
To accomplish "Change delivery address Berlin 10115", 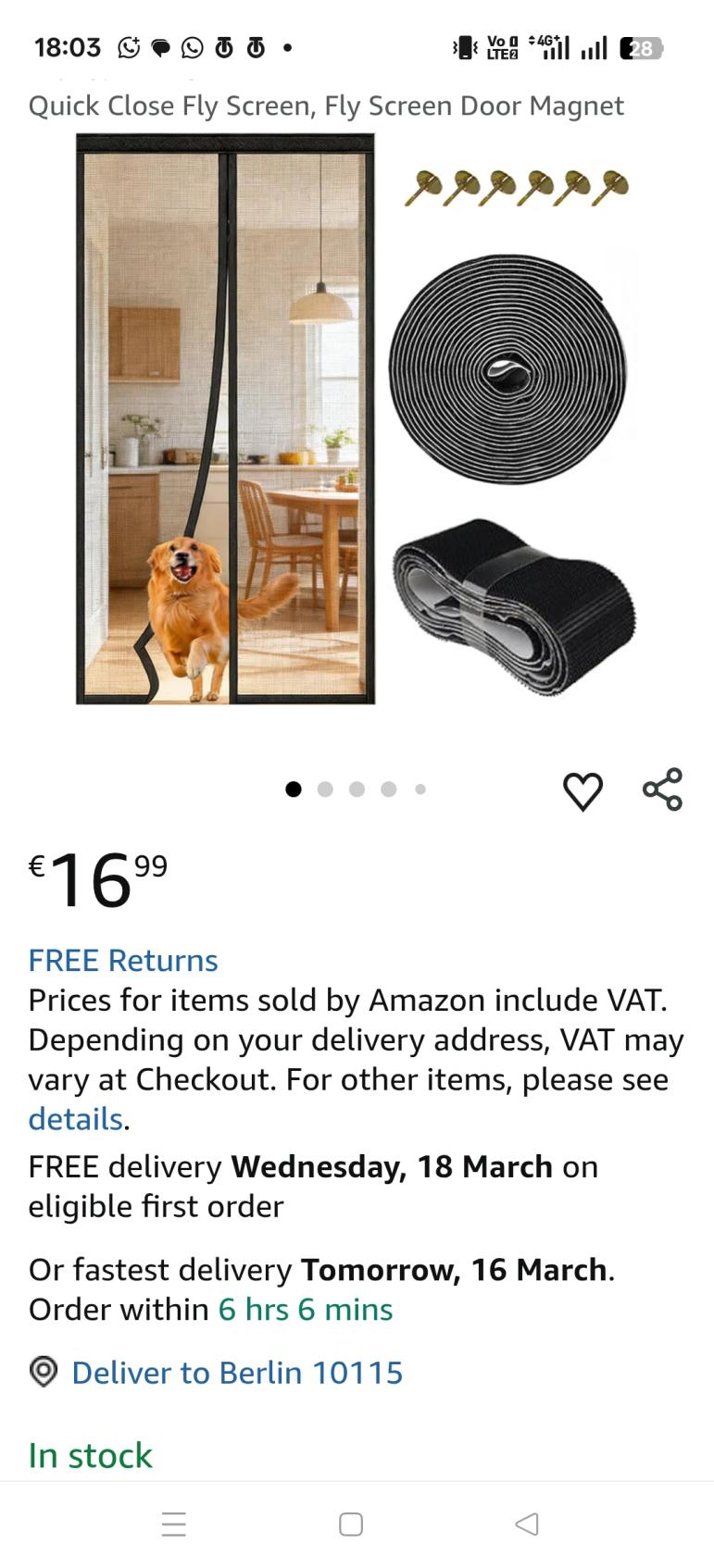I will 236,1372.
